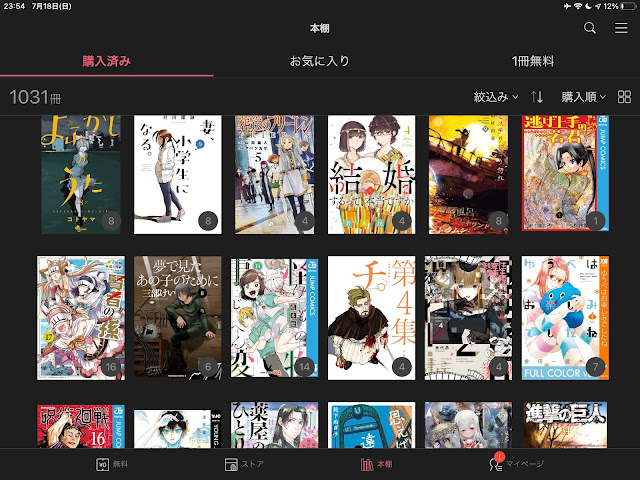The height and width of the screenshot is (480, 640).
Task: Go to the 無料 tab
Action: coord(113,464)
